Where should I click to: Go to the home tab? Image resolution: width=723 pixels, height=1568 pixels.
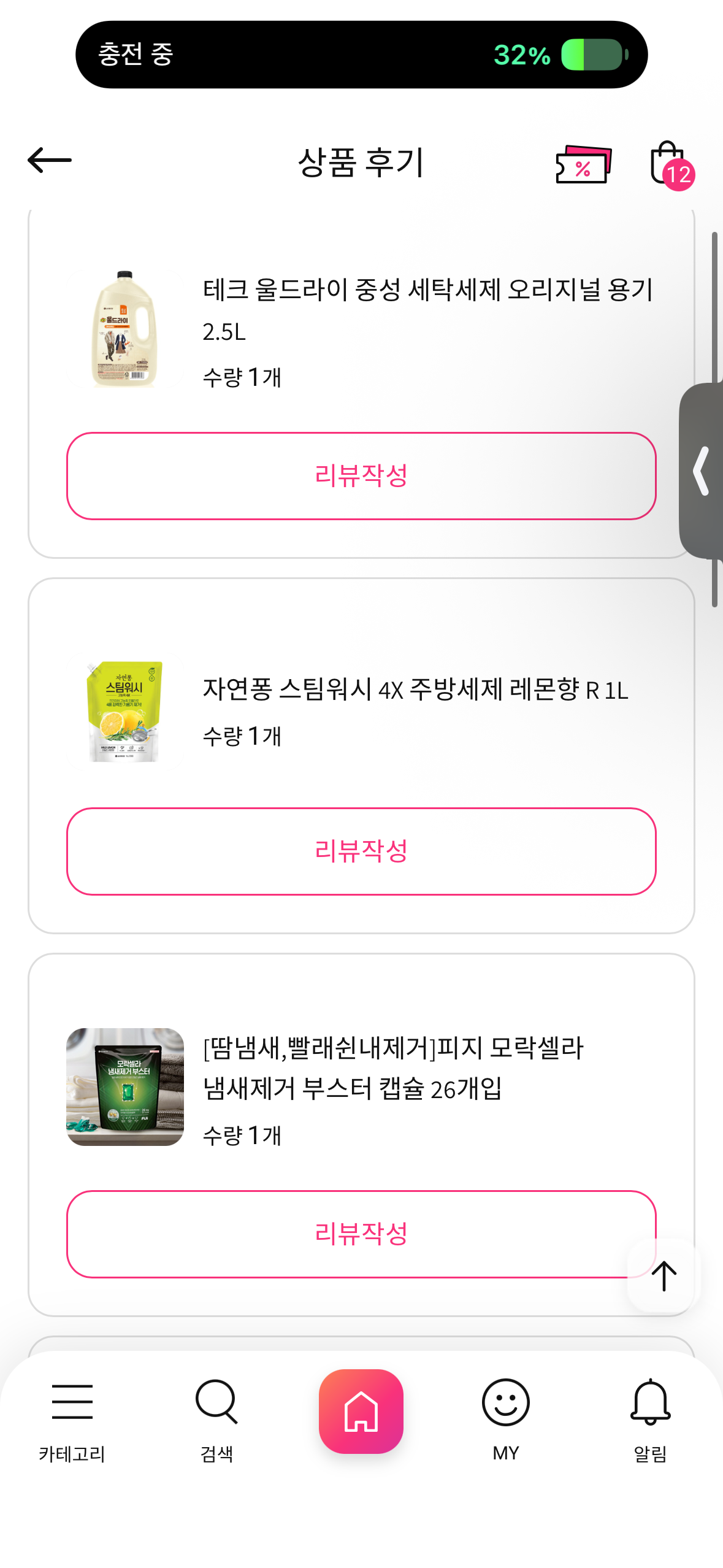tap(361, 1411)
